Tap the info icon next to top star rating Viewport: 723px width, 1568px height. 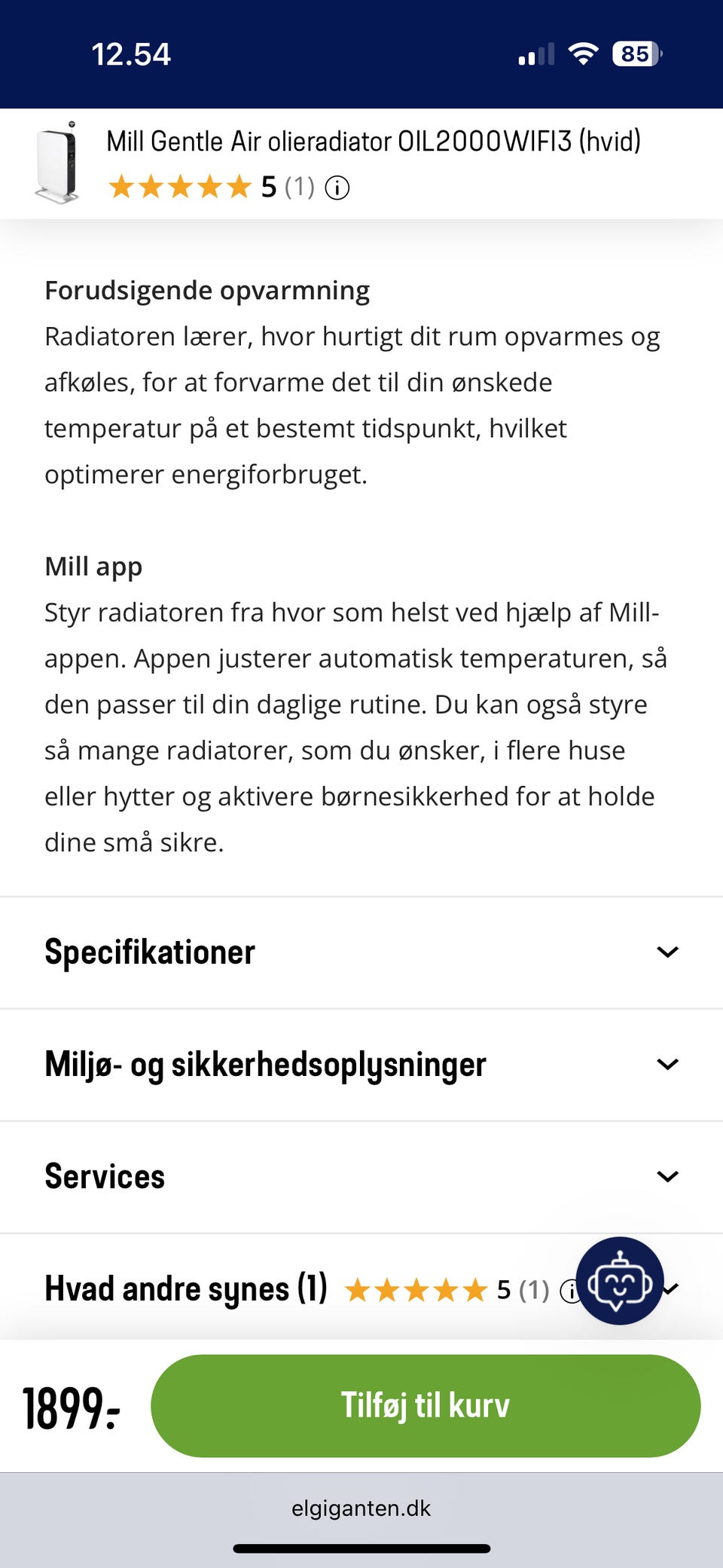[x=337, y=188]
